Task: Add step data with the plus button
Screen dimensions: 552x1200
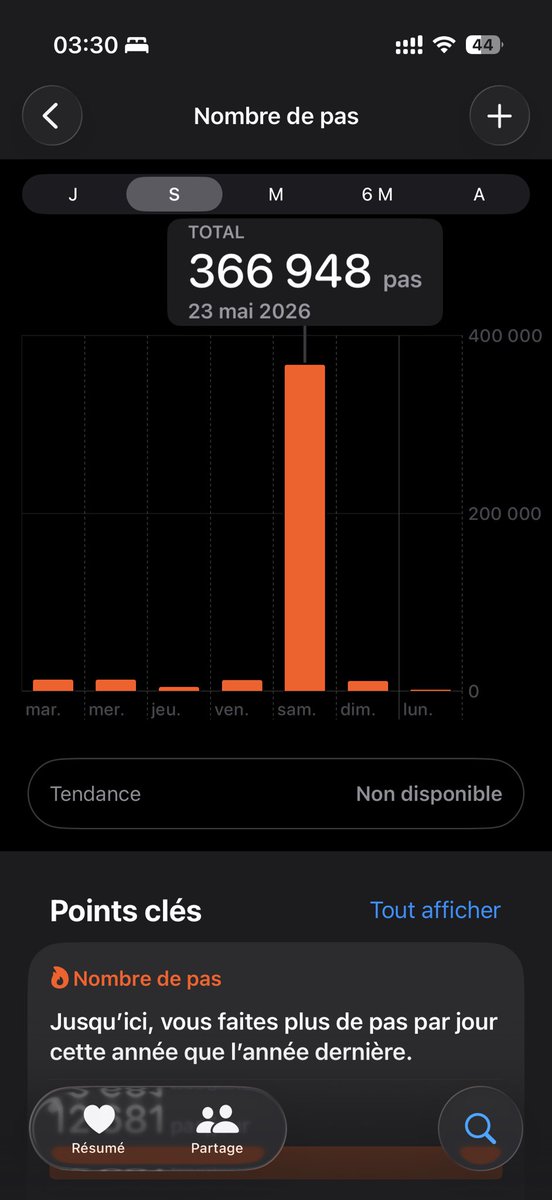Action: point(499,116)
